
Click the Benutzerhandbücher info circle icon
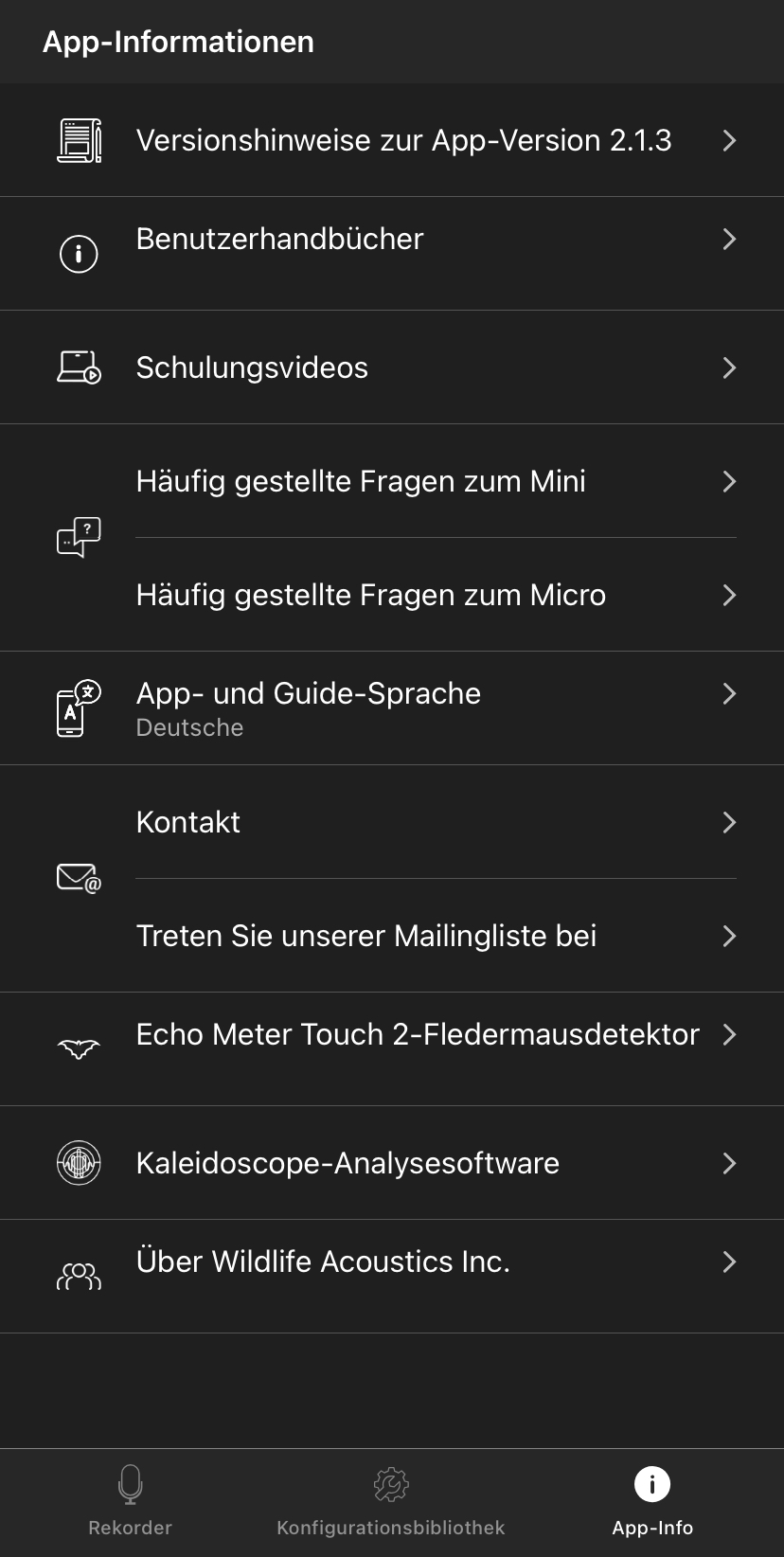pos(79,253)
